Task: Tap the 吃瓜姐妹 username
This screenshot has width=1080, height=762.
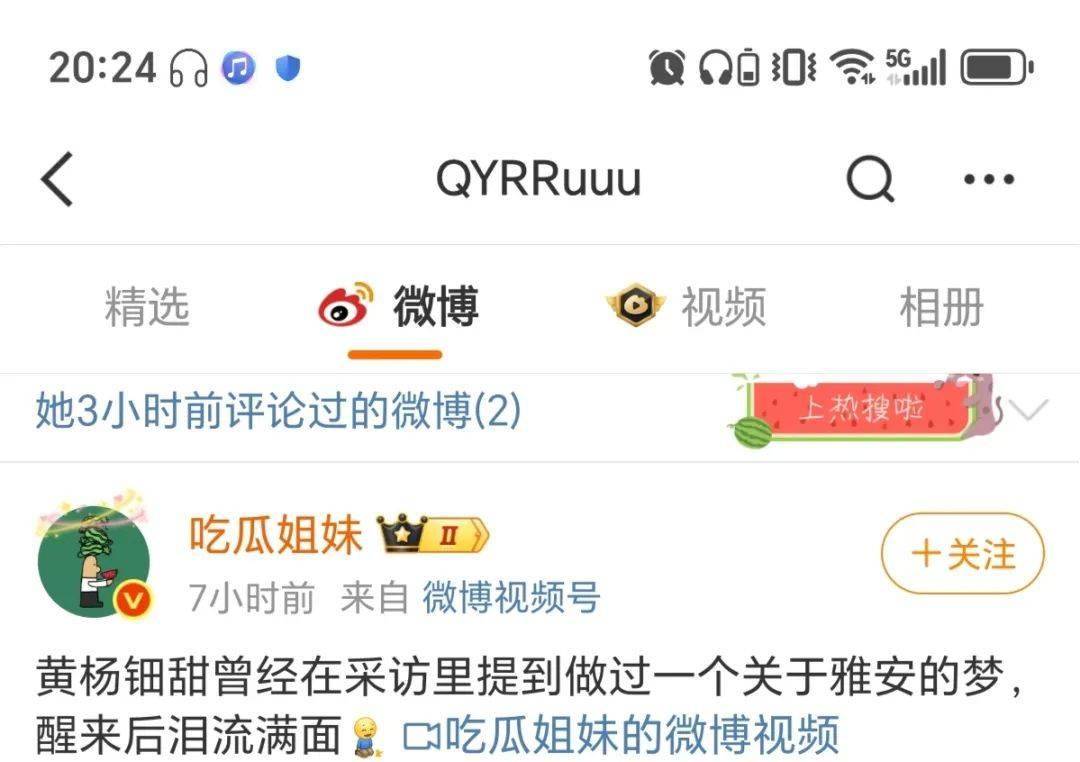Action: (x=275, y=536)
